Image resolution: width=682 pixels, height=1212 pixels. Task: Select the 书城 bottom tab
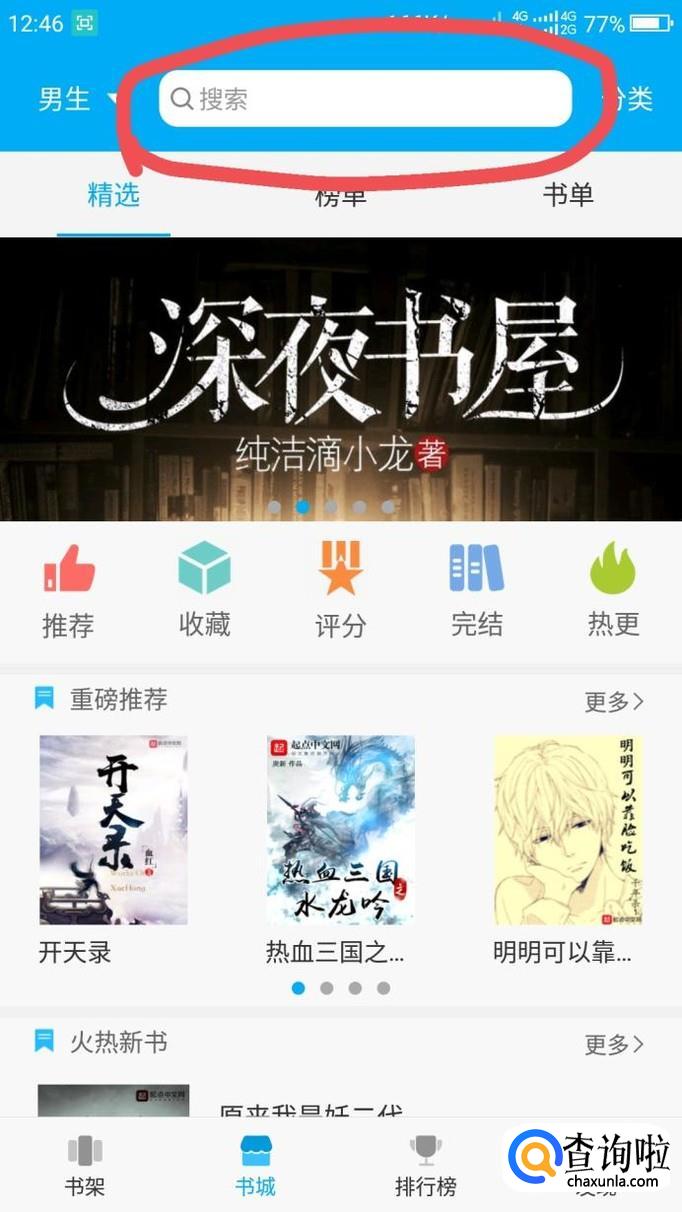click(x=255, y=1166)
